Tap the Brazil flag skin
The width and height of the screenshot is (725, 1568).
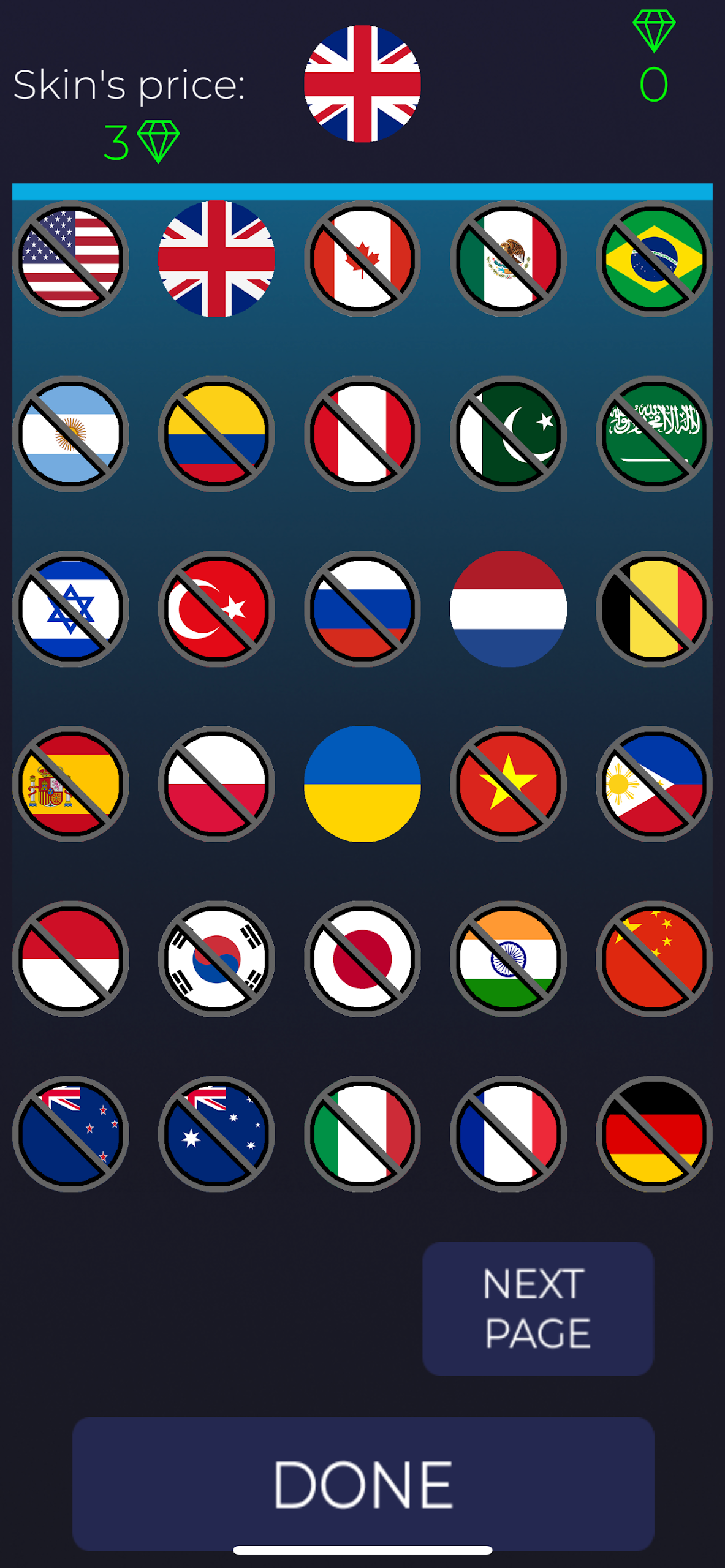tap(654, 258)
